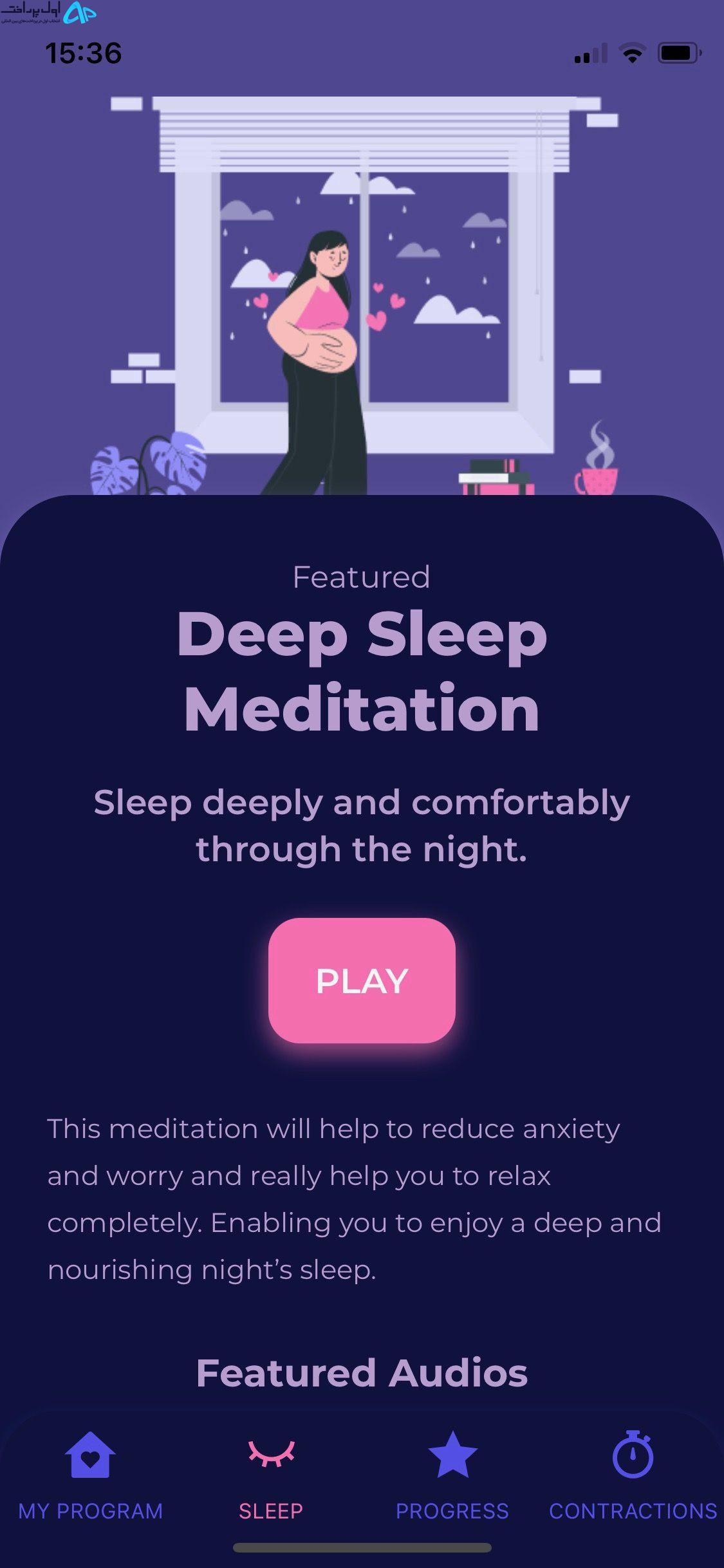
Task: Play the Deep Sleep Meditation
Action: [x=362, y=980]
